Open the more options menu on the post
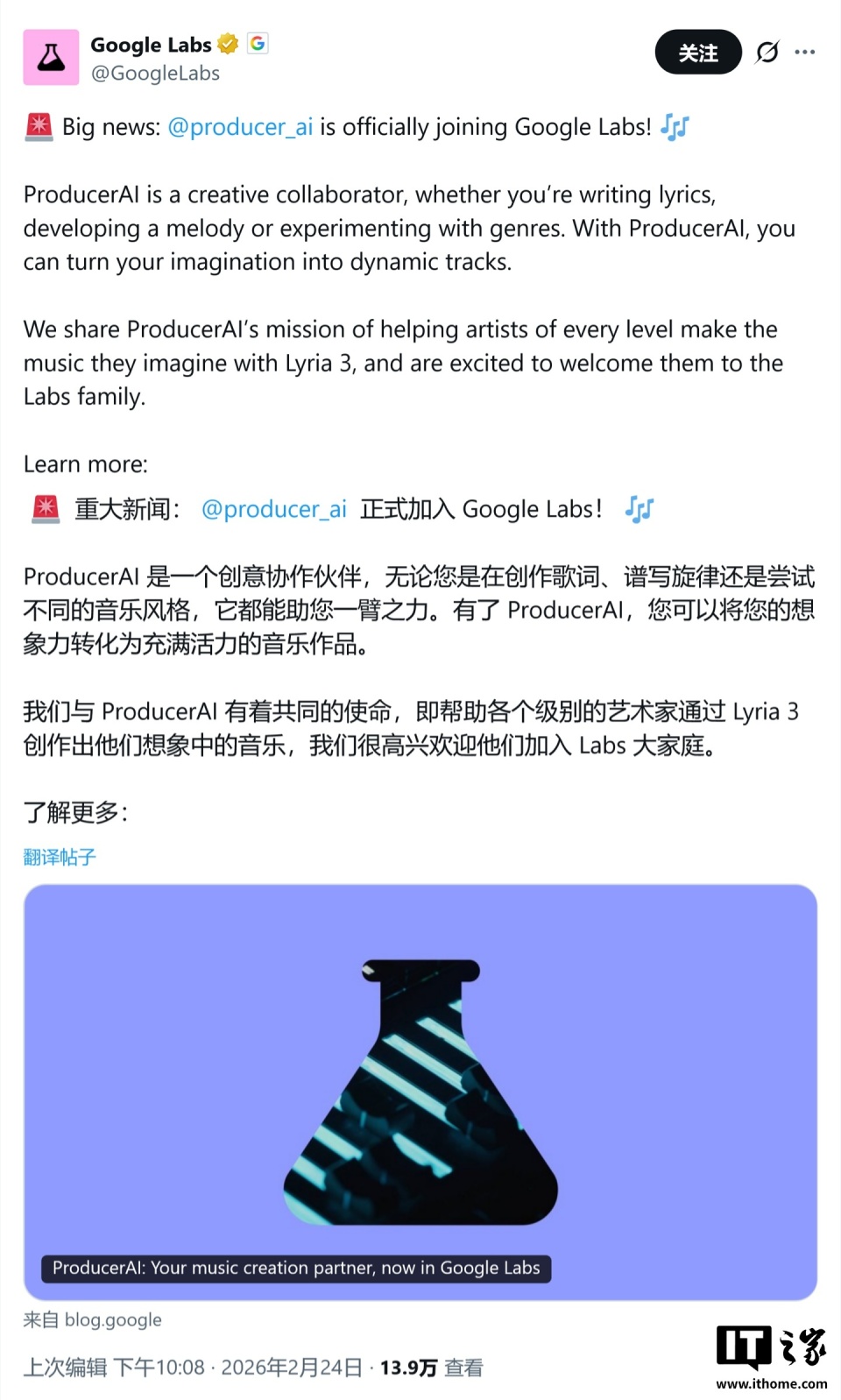The width and height of the screenshot is (841, 1400). pos(804,52)
